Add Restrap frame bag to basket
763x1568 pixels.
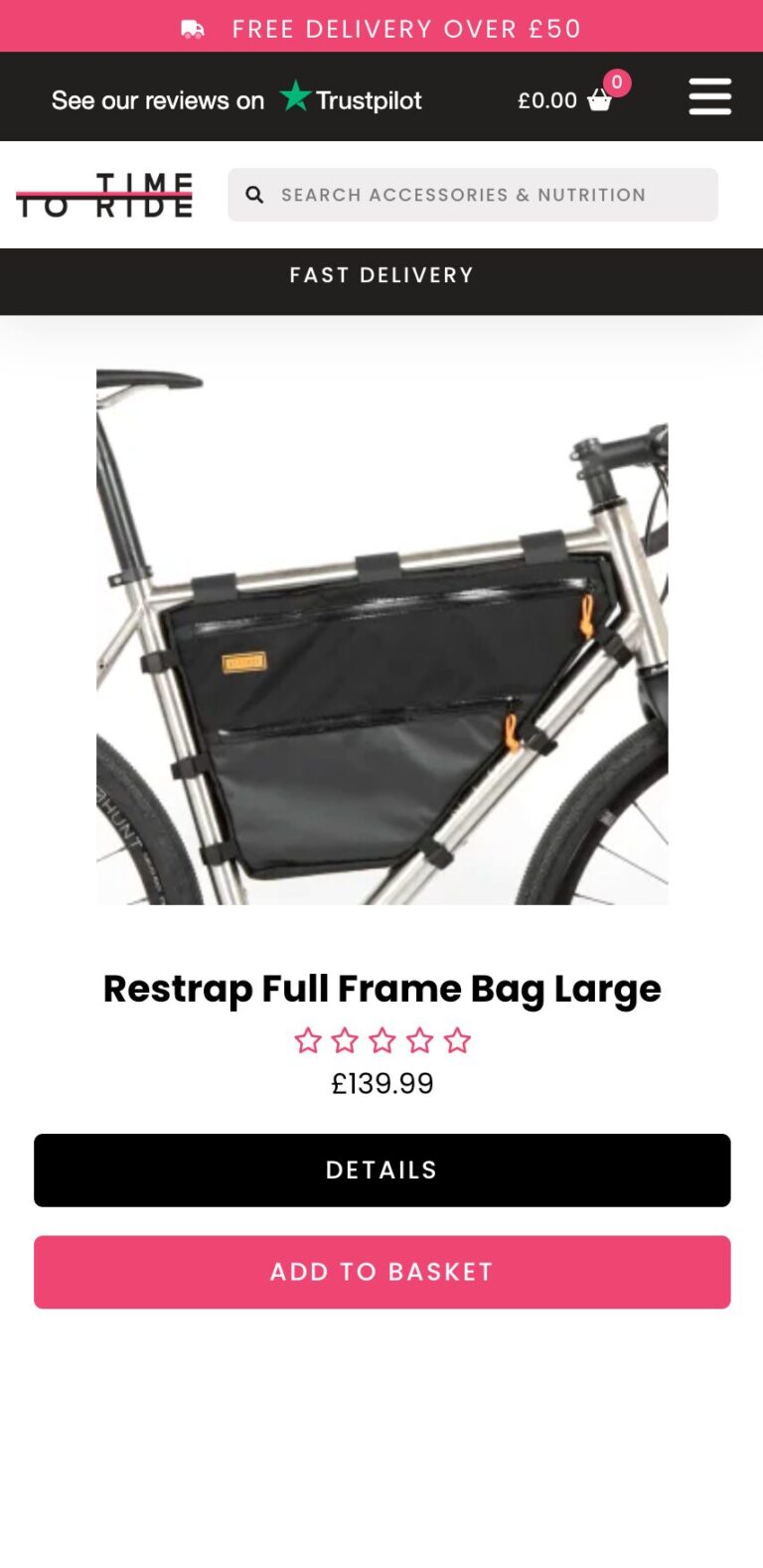pyautogui.click(x=381, y=1272)
